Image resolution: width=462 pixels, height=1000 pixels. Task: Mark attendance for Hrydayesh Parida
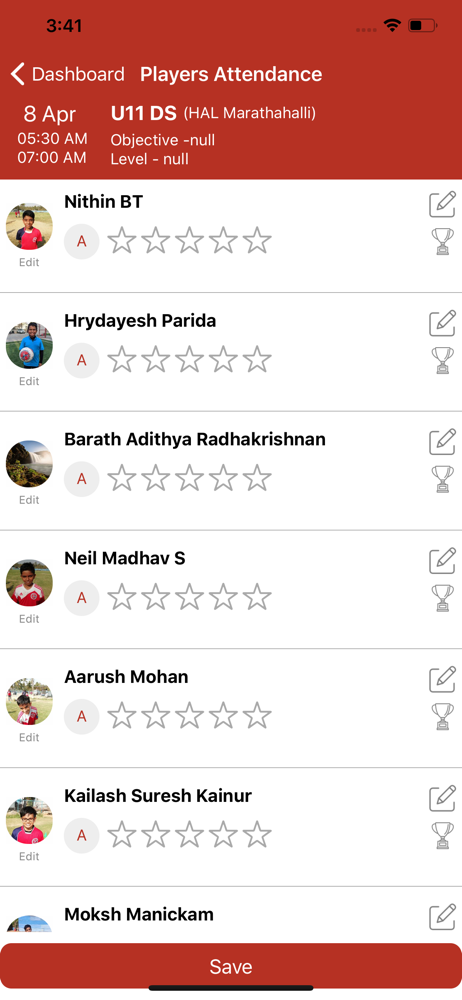point(82,360)
